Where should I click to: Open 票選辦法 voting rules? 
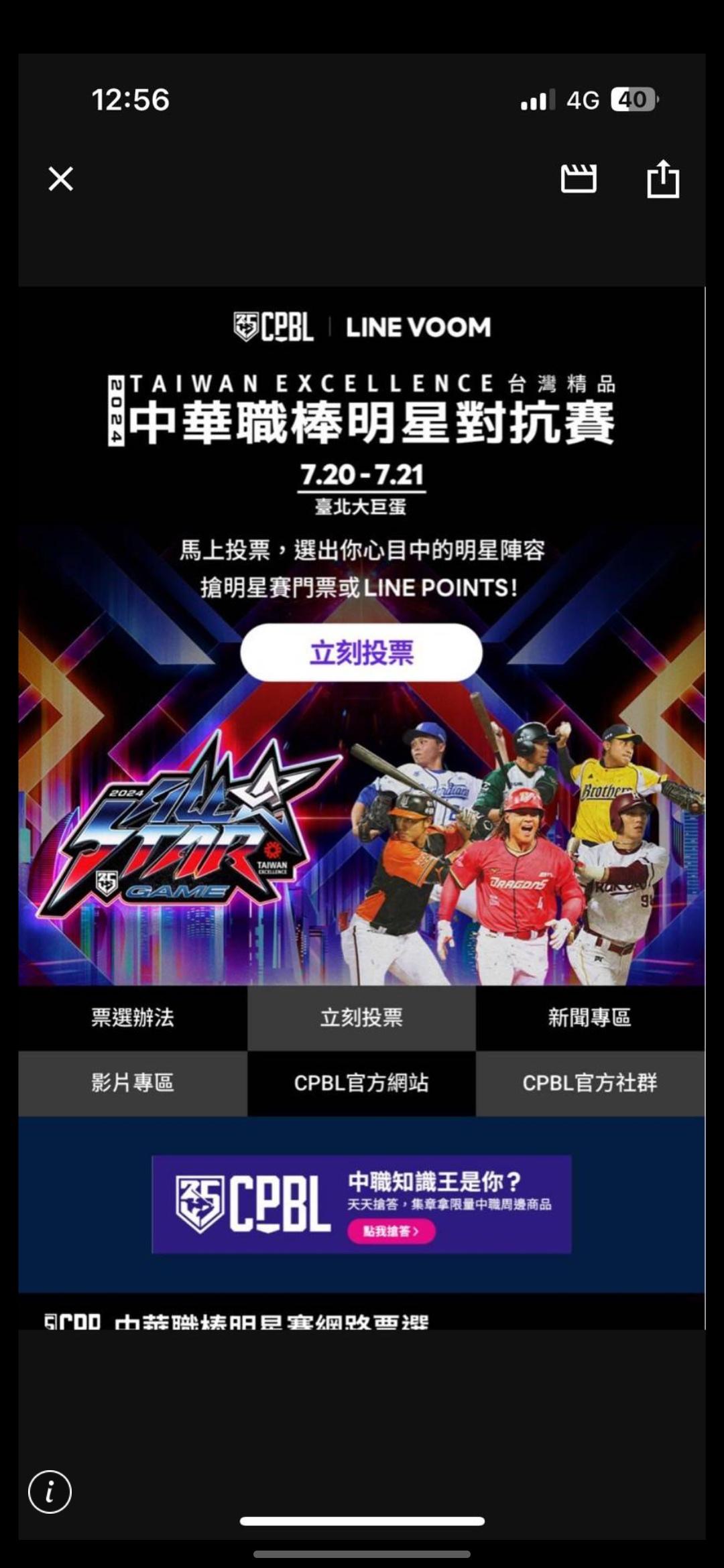click(x=133, y=1017)
